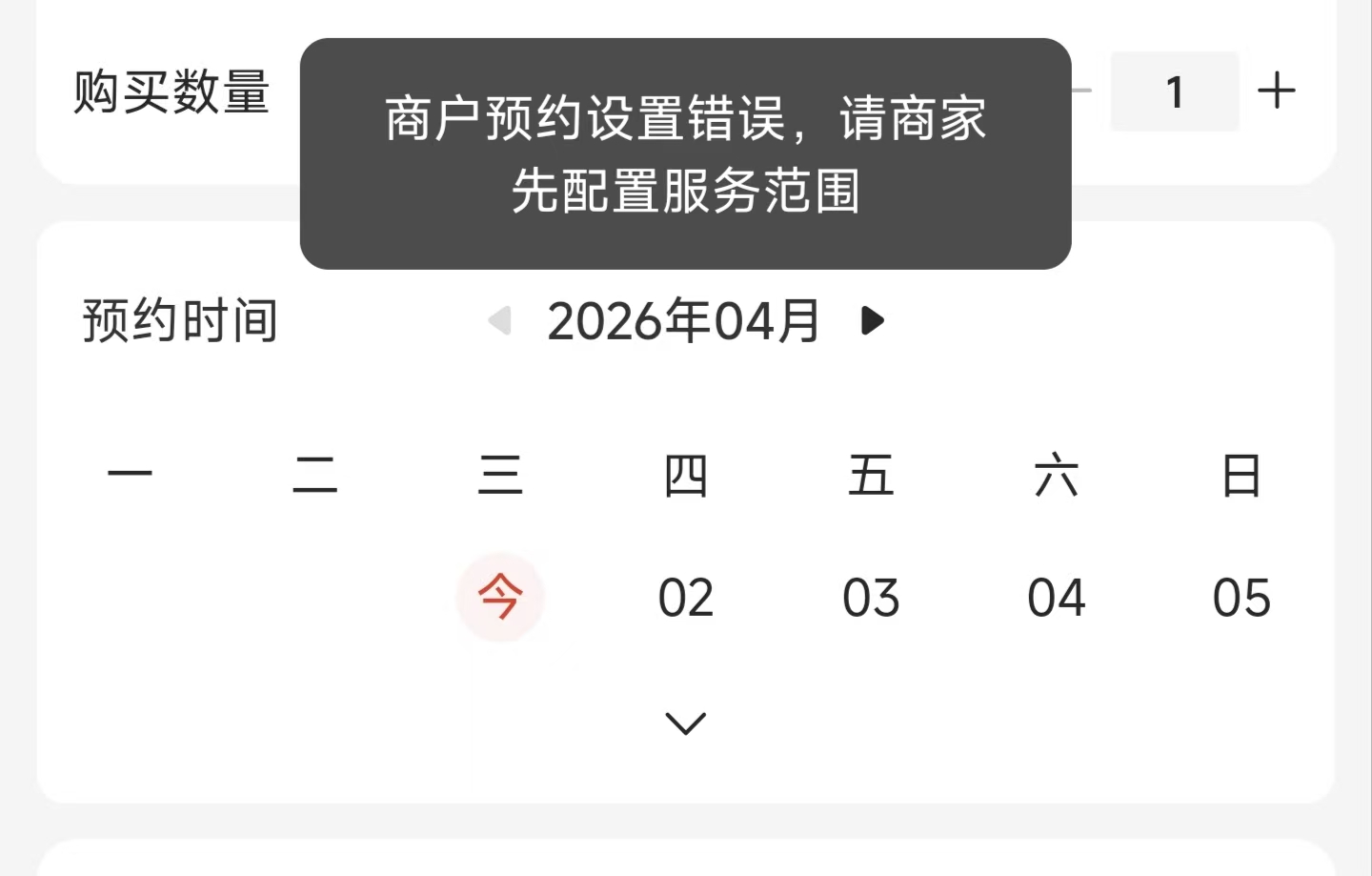Increase purchase quantity with the plus button

(1276, 92)
